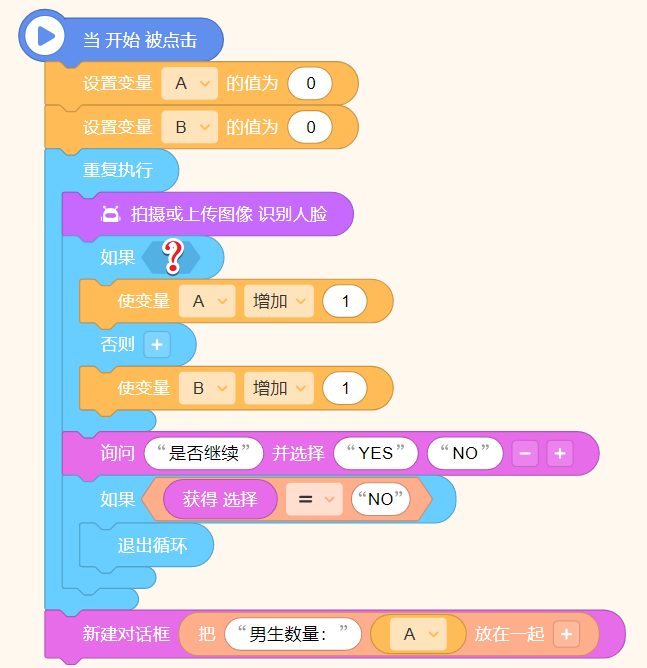Edit value 0 in set variable A block
The width and height of the screenshot is (647, 668).
click(x=310, y=84)
